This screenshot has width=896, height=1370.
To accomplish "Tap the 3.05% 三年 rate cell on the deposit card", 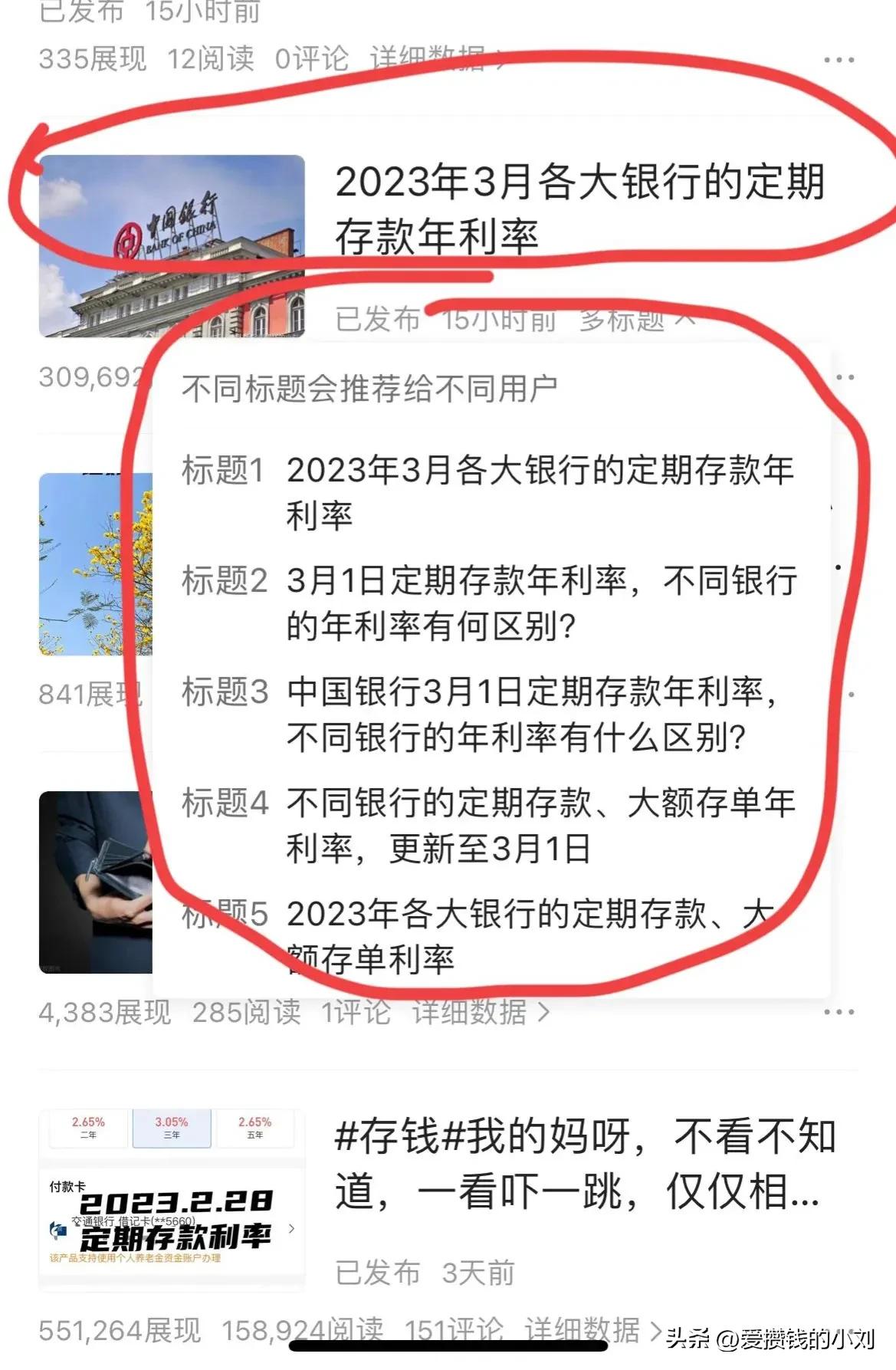I will point(172,1127).
